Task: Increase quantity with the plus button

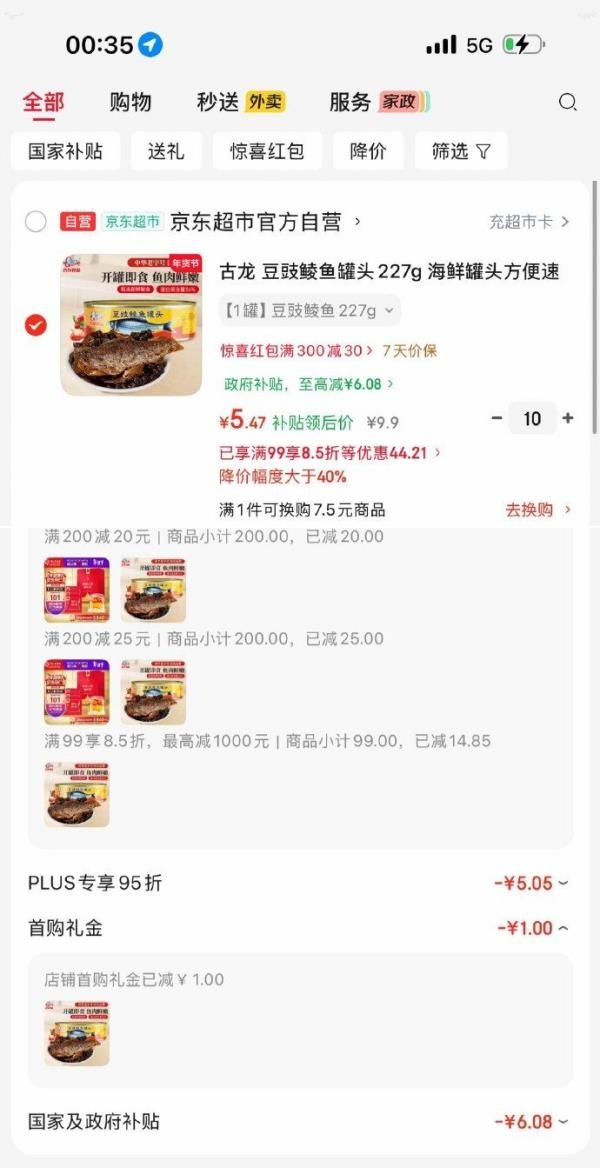Action: tap(568, 418)
